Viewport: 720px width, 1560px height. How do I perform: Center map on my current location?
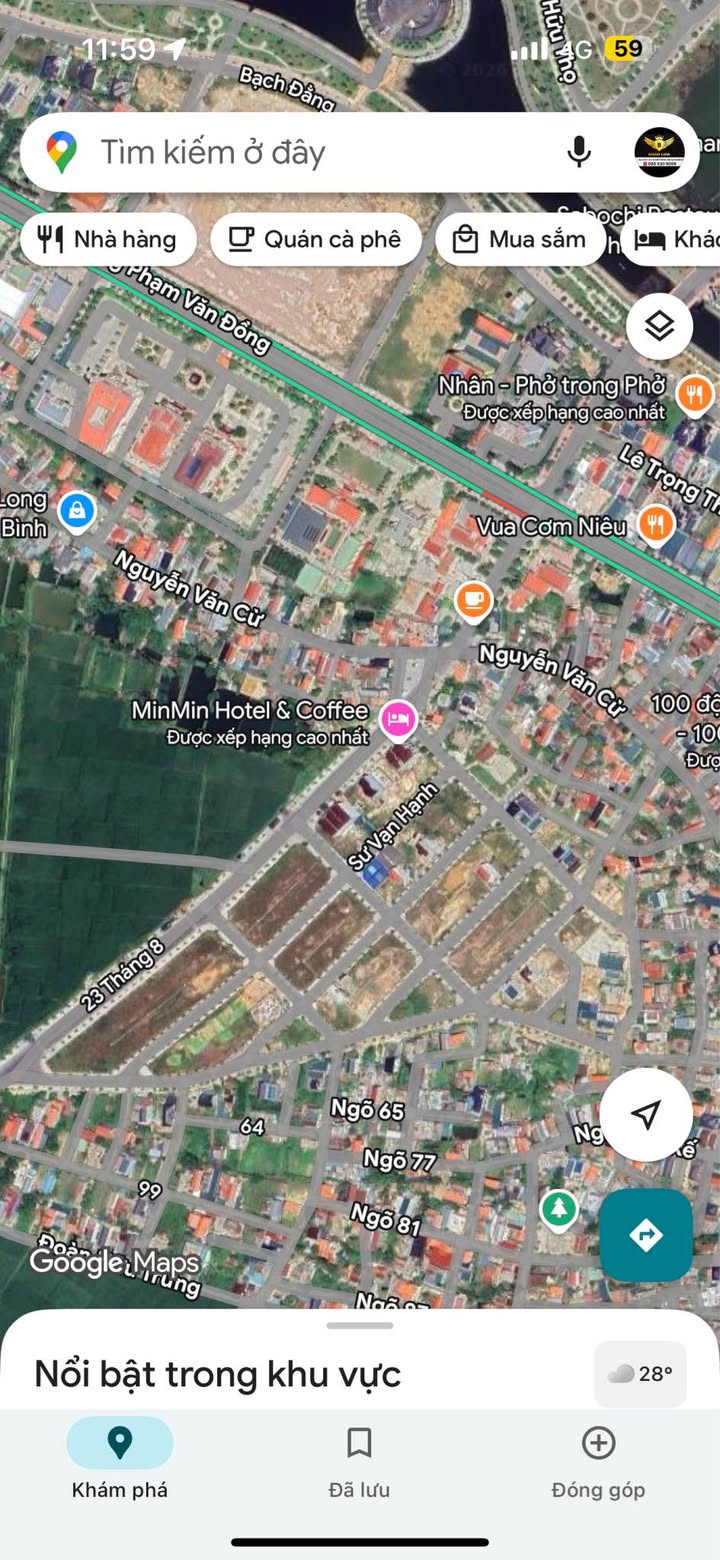coord(646,1114)
